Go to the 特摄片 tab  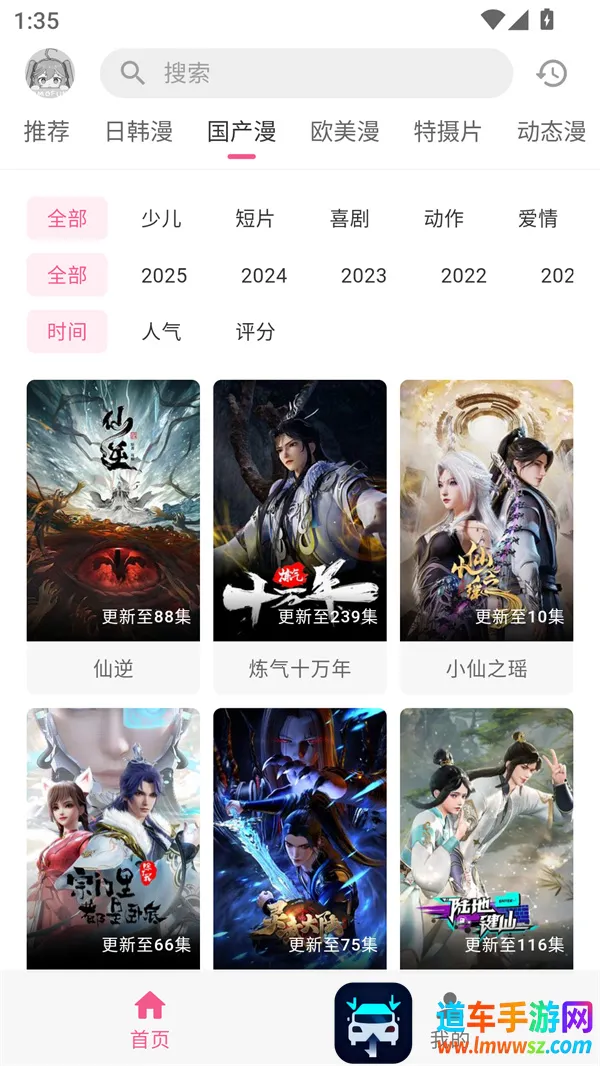pyautogui.click(x=448, y=131)
